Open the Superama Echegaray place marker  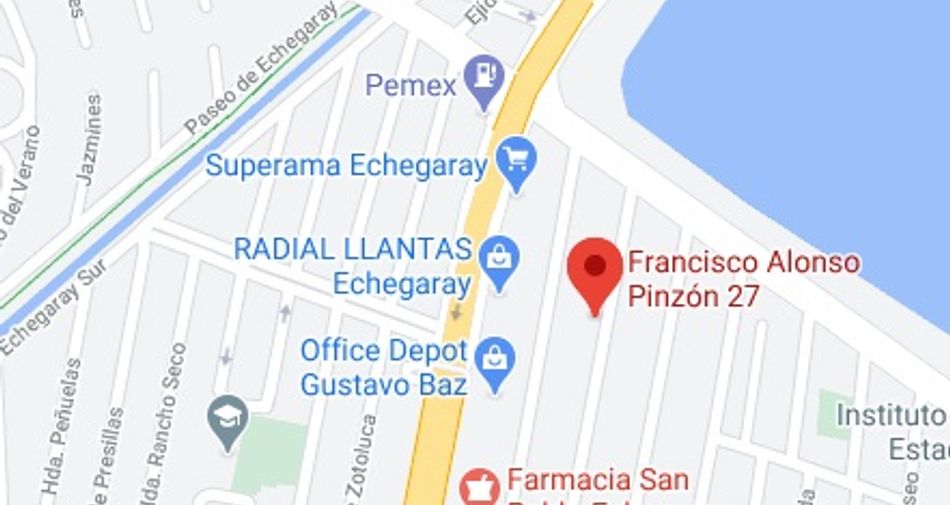click(x=516, y=164)
